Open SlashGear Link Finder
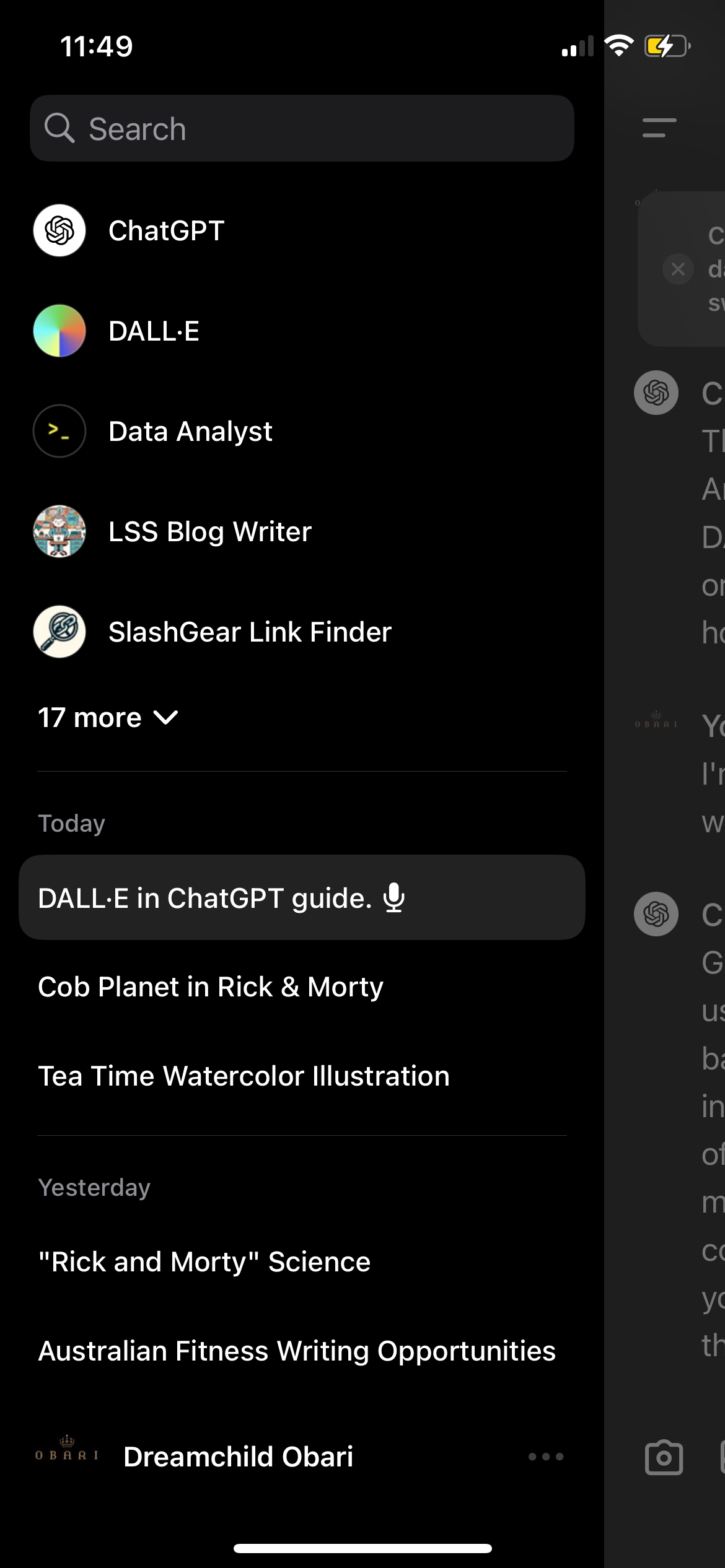 (x=249, y=632)
